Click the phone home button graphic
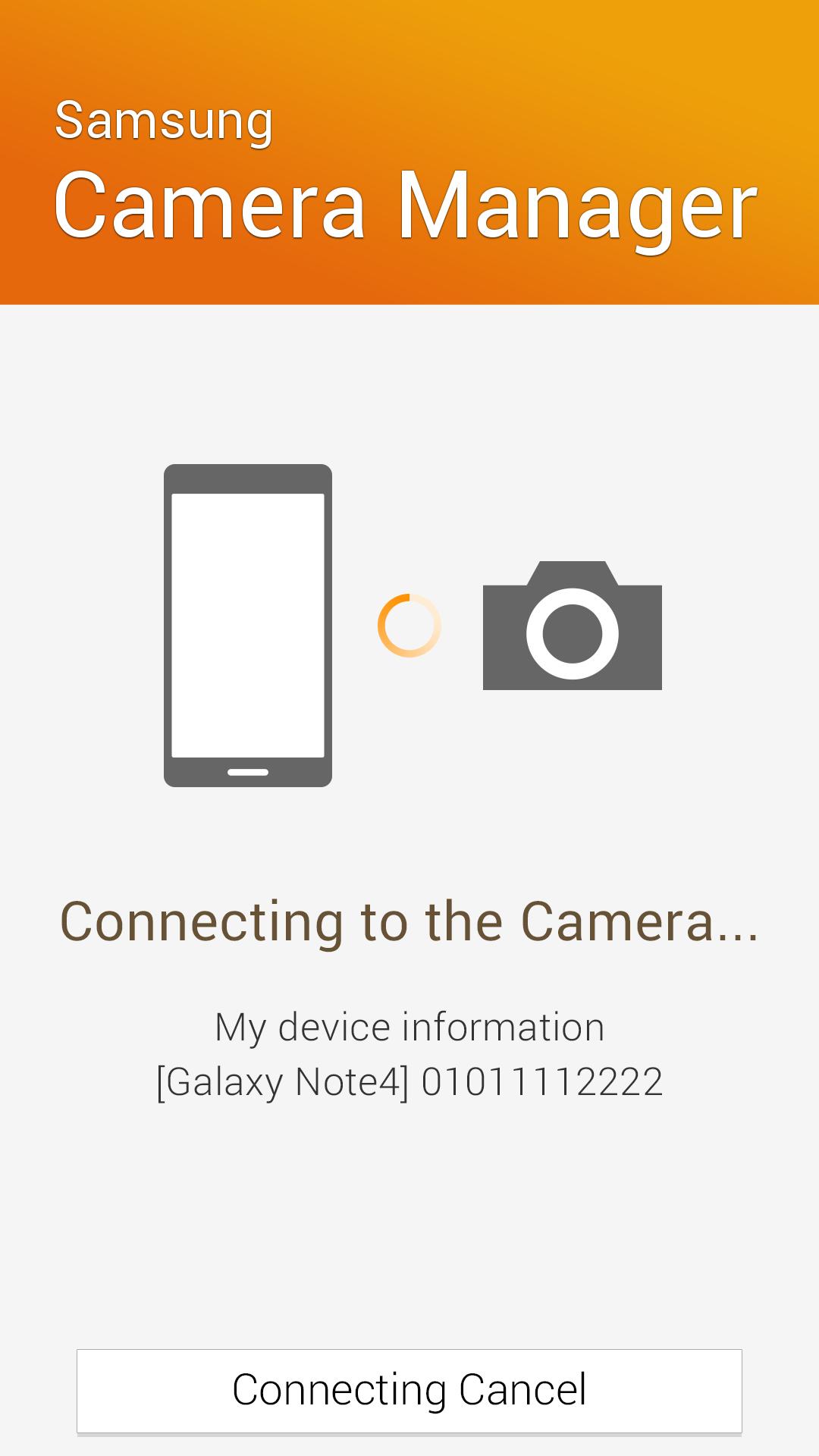Viewport: 819px width, 1456px height. click(246, 771)
